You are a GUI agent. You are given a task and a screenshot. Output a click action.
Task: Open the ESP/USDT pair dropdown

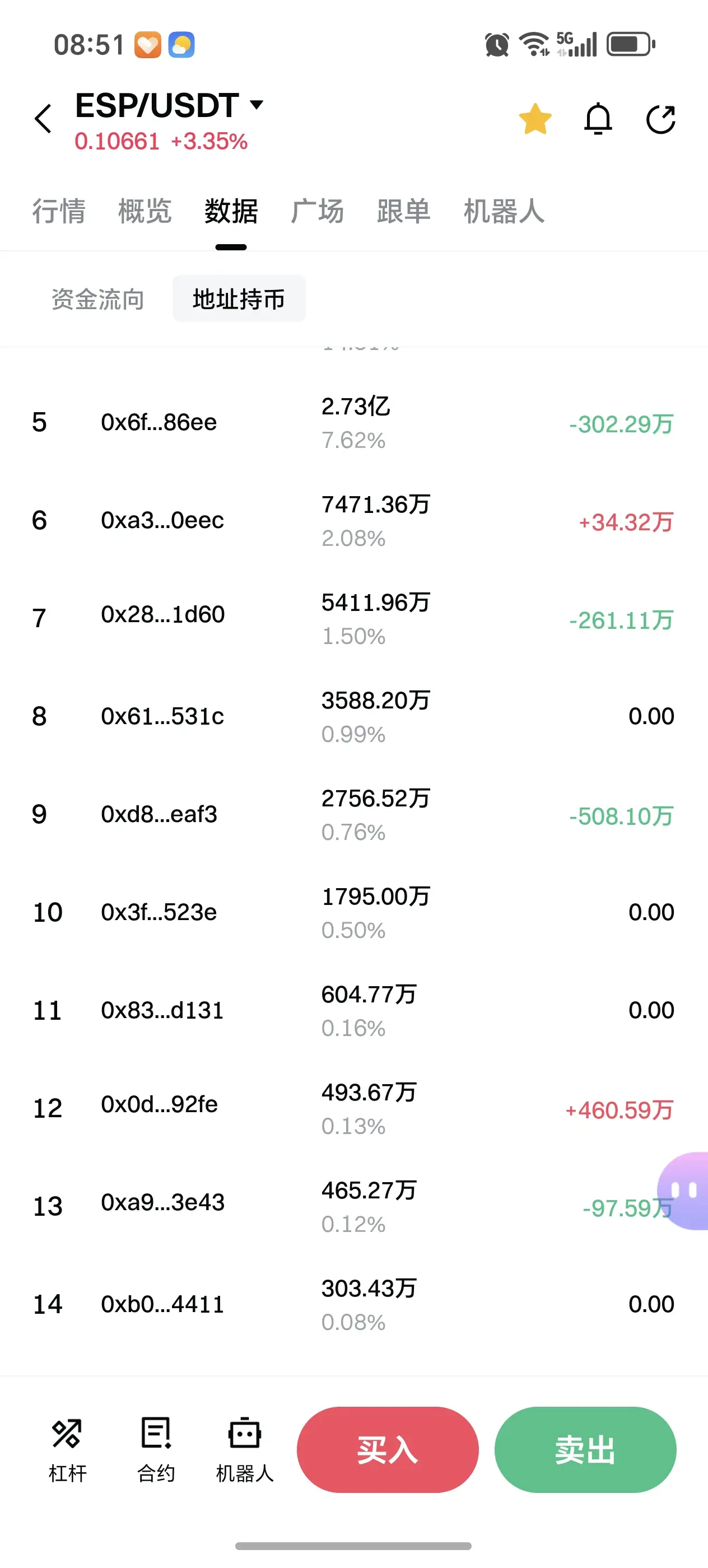coord(169,105)
